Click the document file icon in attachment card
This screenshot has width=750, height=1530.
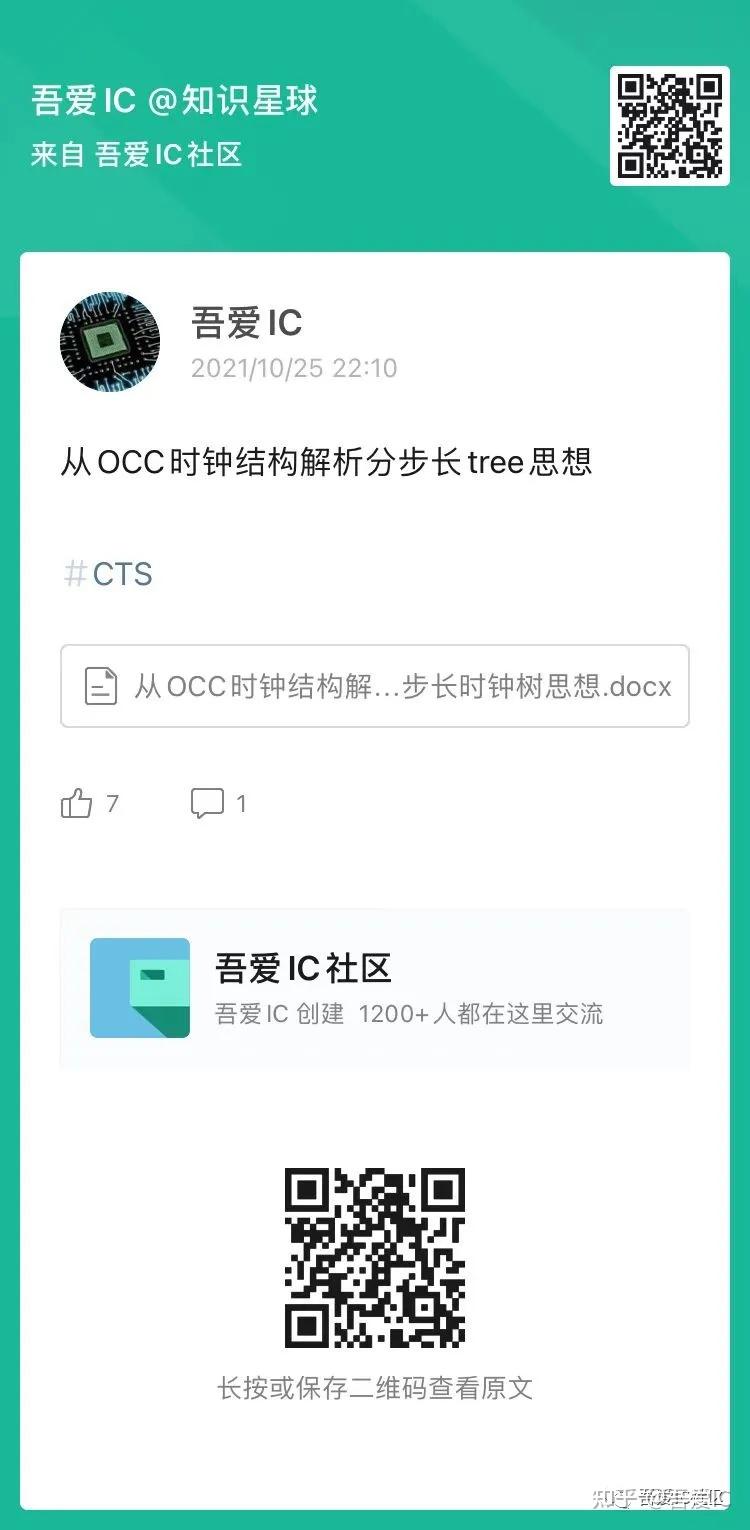pyautogui.click(x=100, y=686)
